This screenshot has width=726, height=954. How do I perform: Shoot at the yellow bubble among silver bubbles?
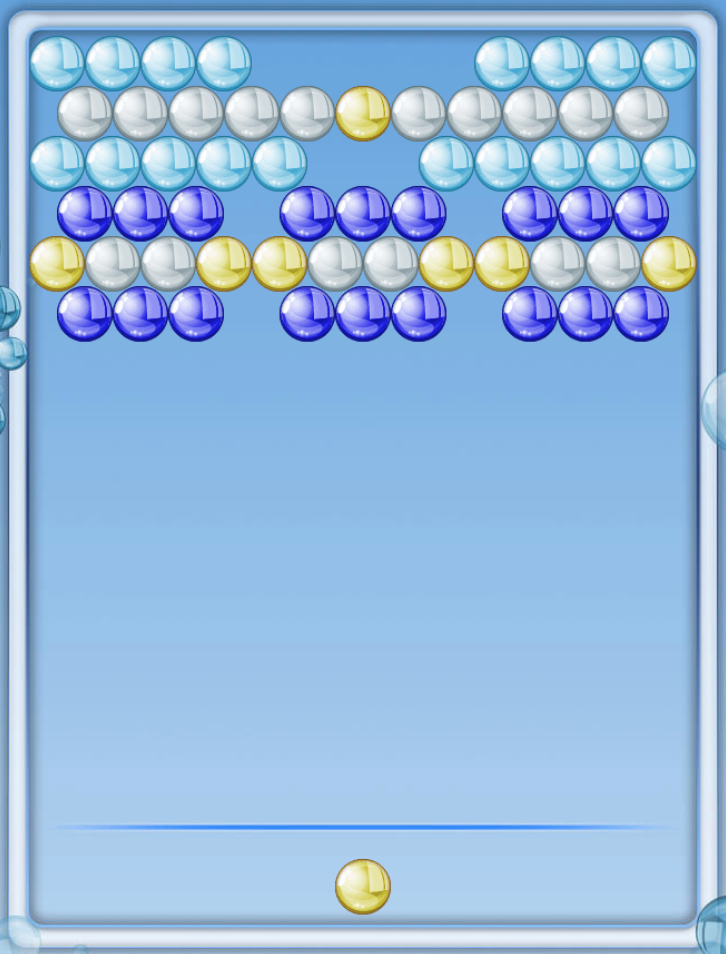363,113
